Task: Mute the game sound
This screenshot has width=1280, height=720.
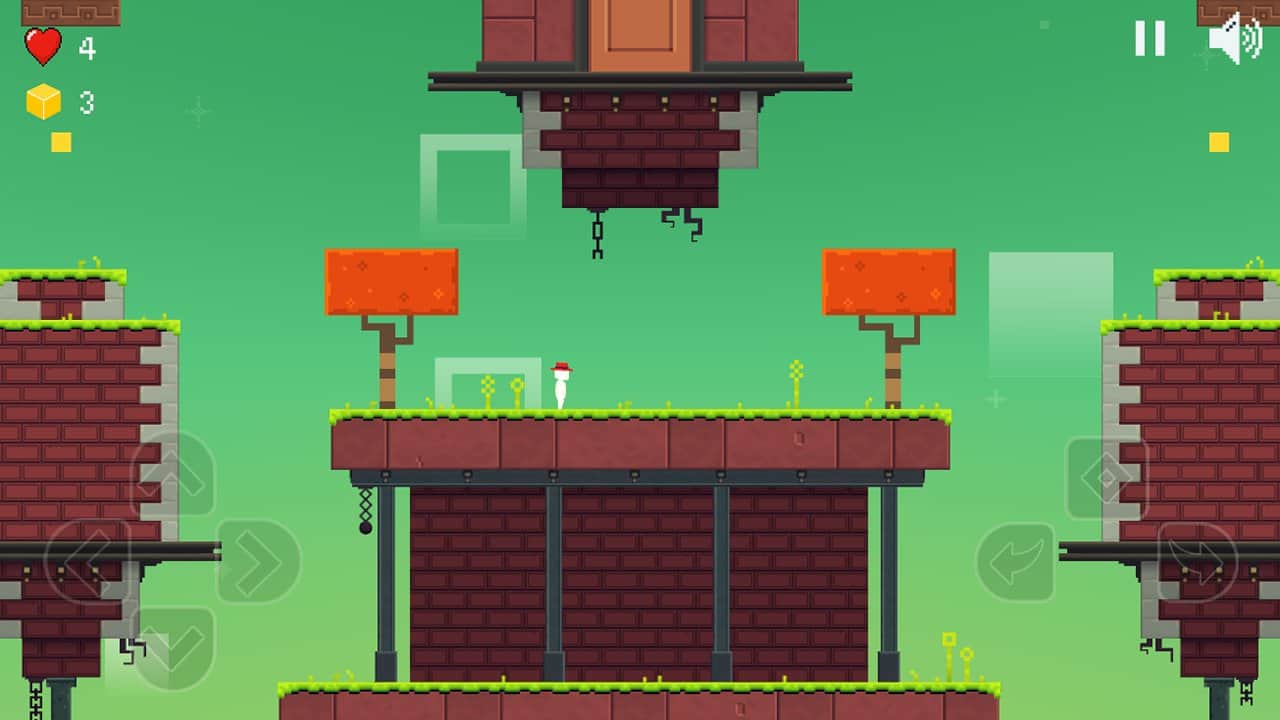Action: 1235,39
